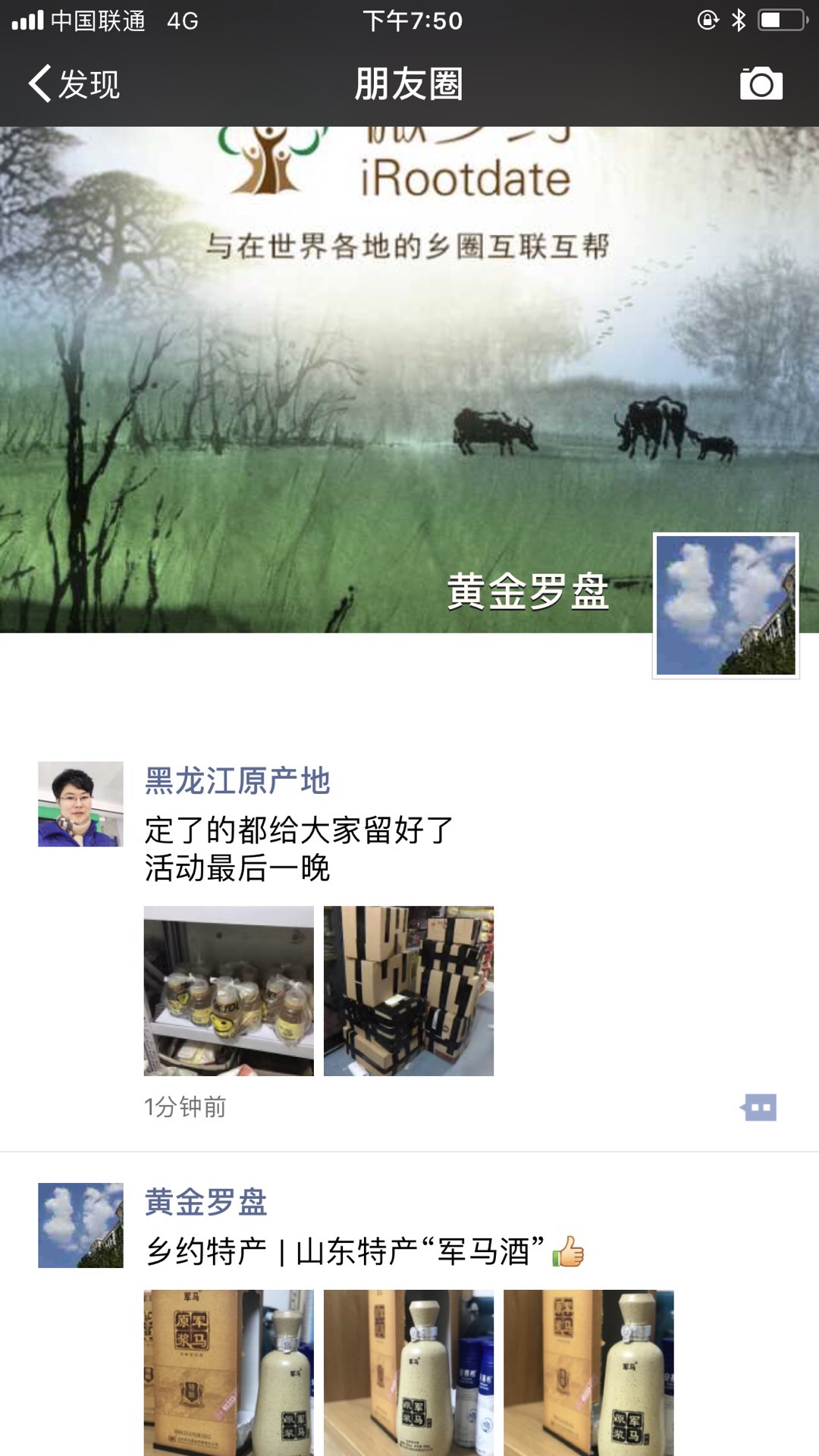819x1456 pixels.
Task: View the third 军马酒 bottle photo
Action: tap(588, 1373)
